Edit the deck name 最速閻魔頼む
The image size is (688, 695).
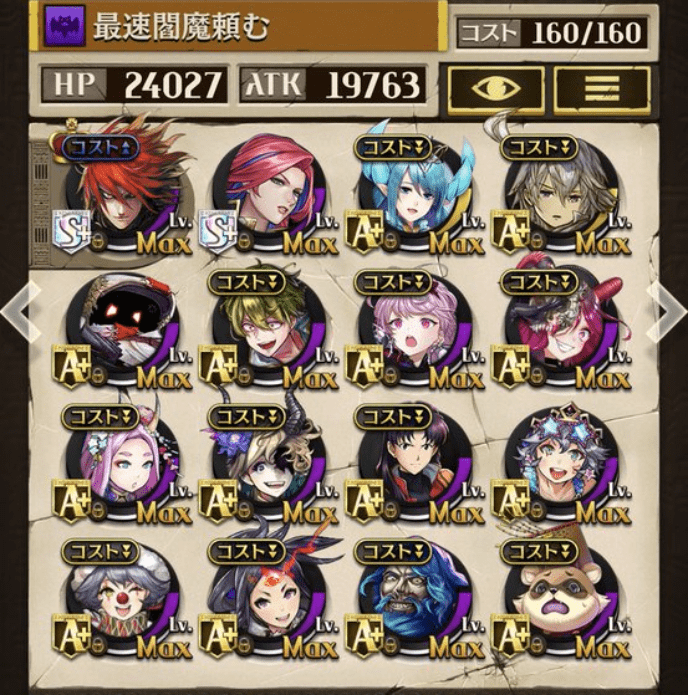240,28
